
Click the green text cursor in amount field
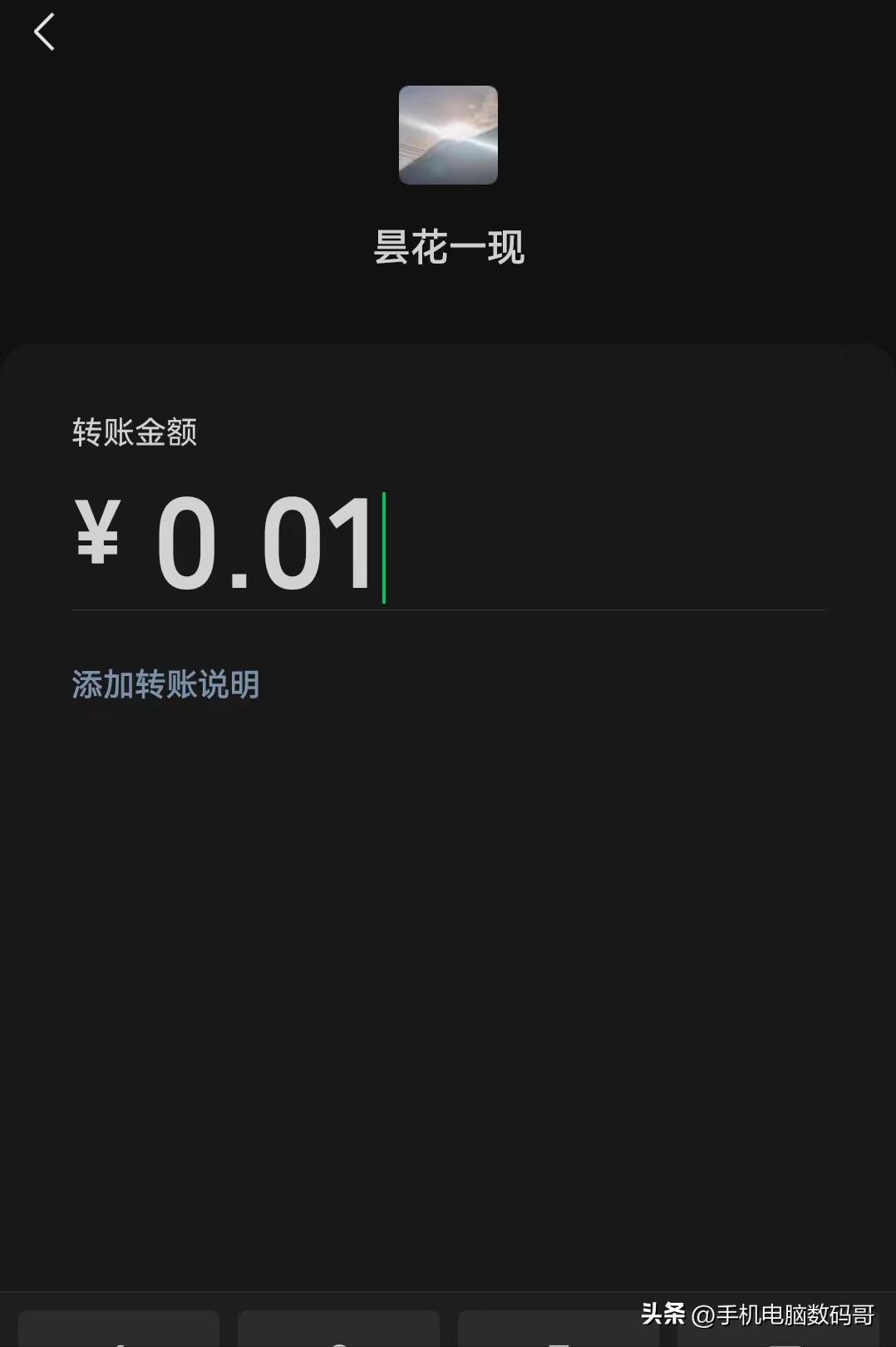click(x=386, y=549)
